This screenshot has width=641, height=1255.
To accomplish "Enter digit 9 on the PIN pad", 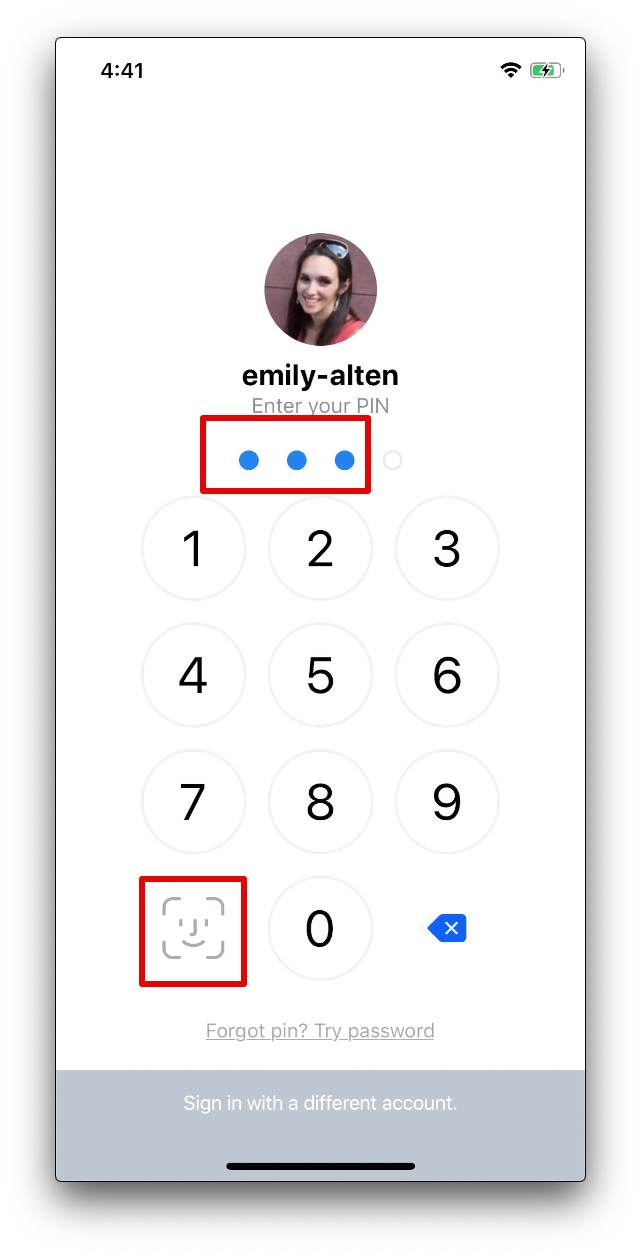I will (447, 802).
